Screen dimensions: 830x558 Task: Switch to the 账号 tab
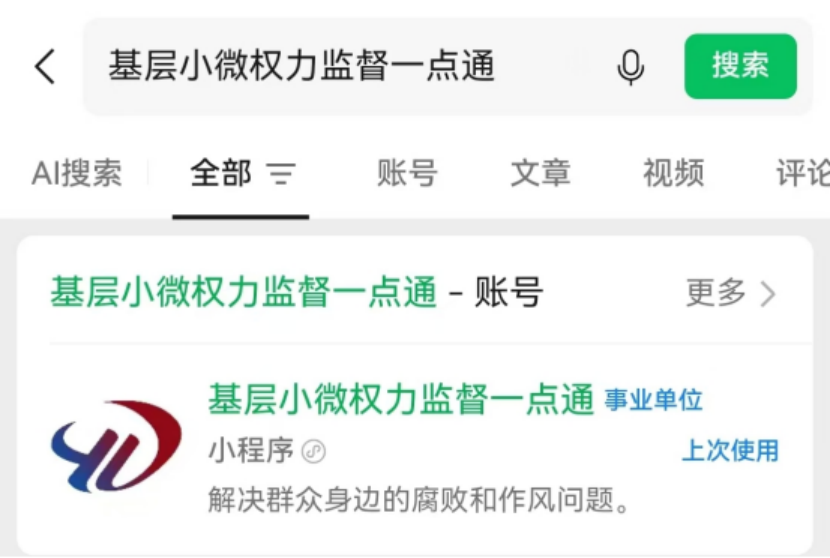coord(407,173)
